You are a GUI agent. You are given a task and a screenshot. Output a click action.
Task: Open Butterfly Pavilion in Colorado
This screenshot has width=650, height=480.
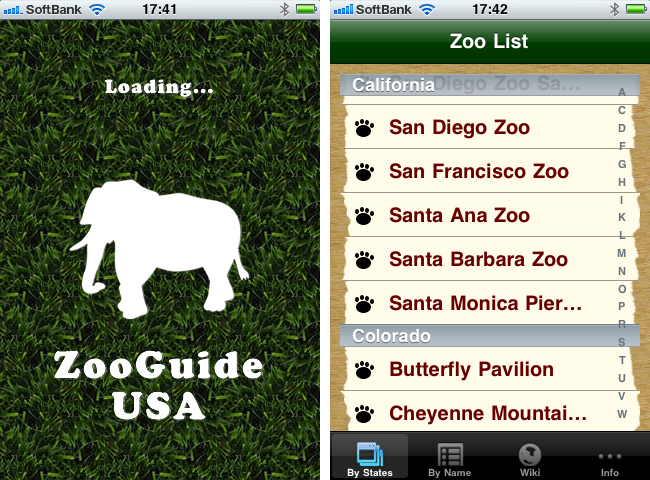coord(470,370)
